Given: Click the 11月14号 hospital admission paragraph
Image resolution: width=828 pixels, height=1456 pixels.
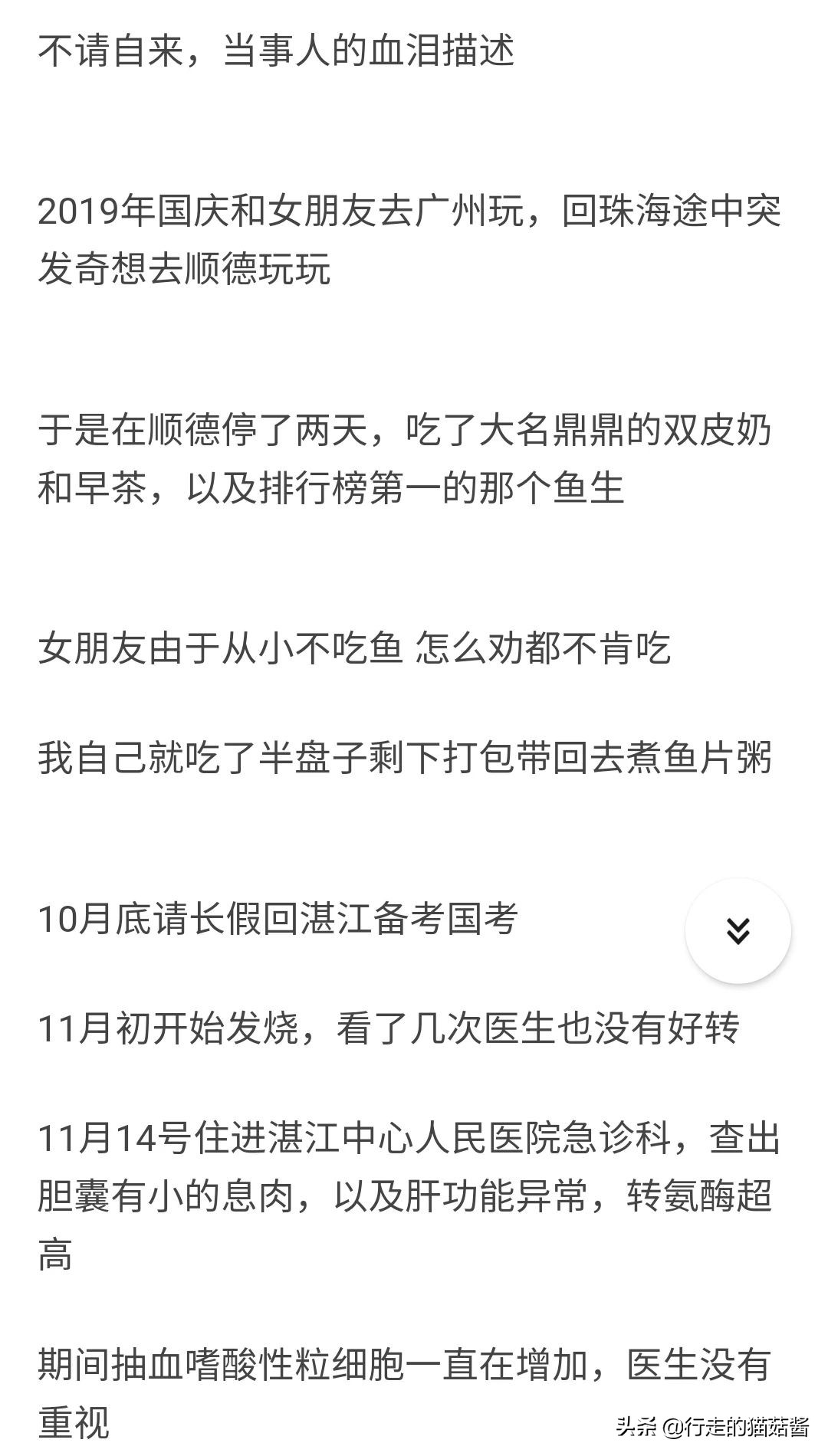Looking at the screenshot, I should pos(414,1184).
